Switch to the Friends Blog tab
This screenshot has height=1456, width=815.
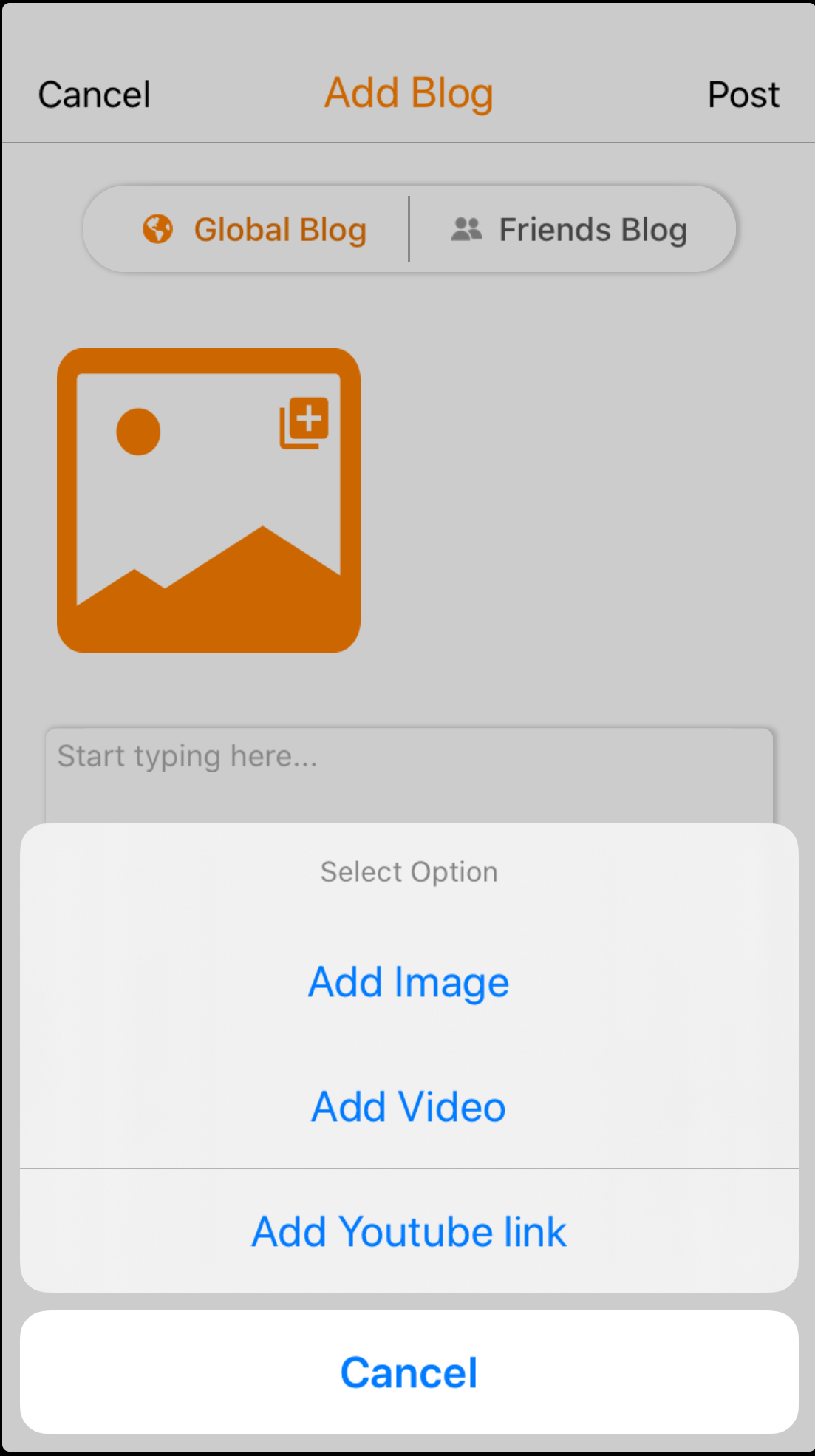tap(570, 230)
